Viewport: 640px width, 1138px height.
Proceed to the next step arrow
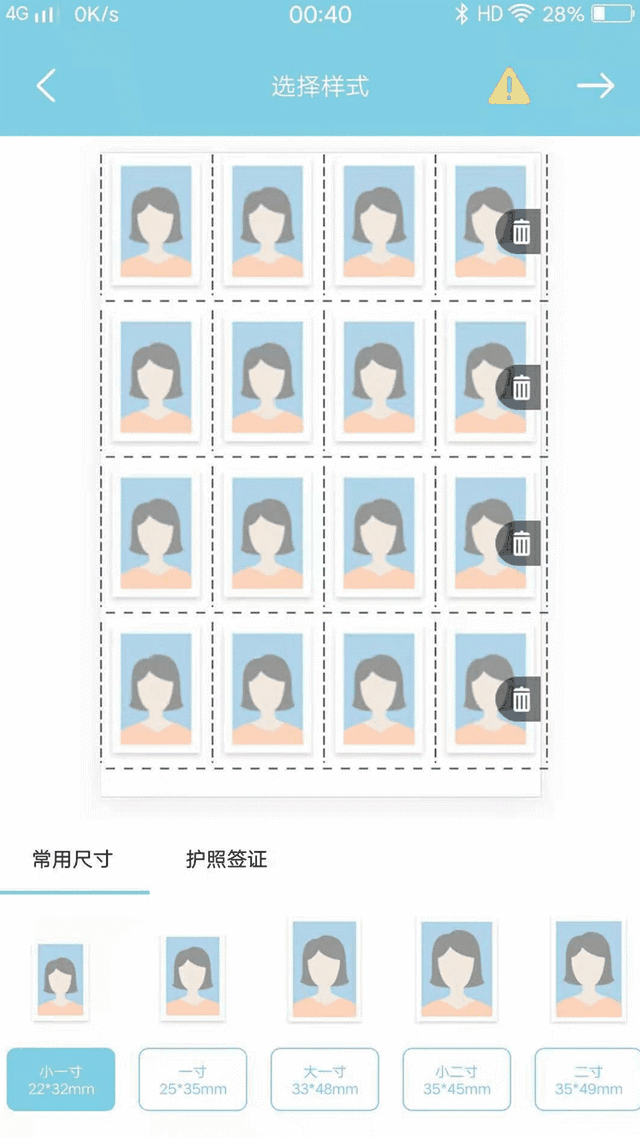pyautogui.click(x=595, y=86)
